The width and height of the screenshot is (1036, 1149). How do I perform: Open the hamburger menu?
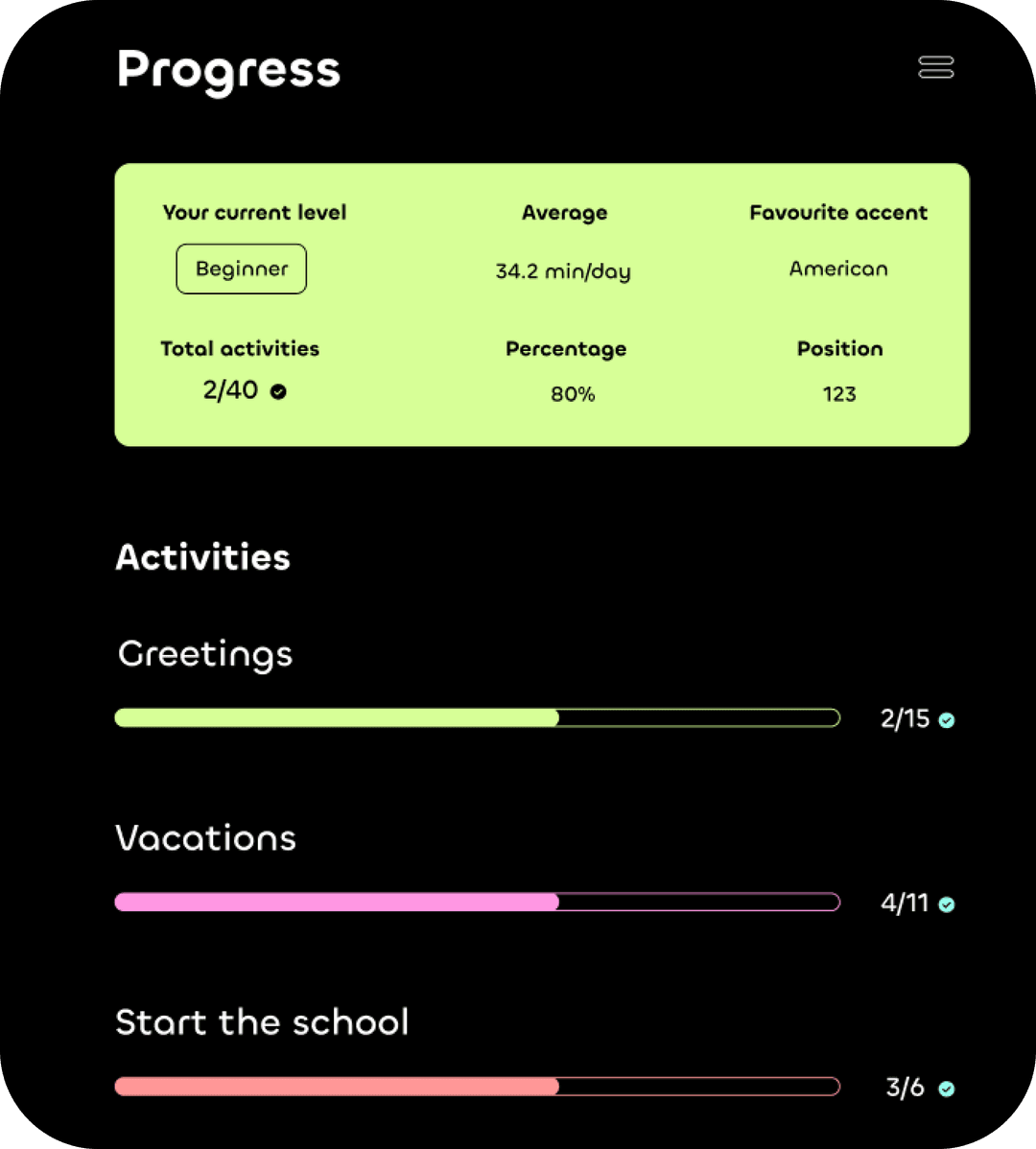935,67
